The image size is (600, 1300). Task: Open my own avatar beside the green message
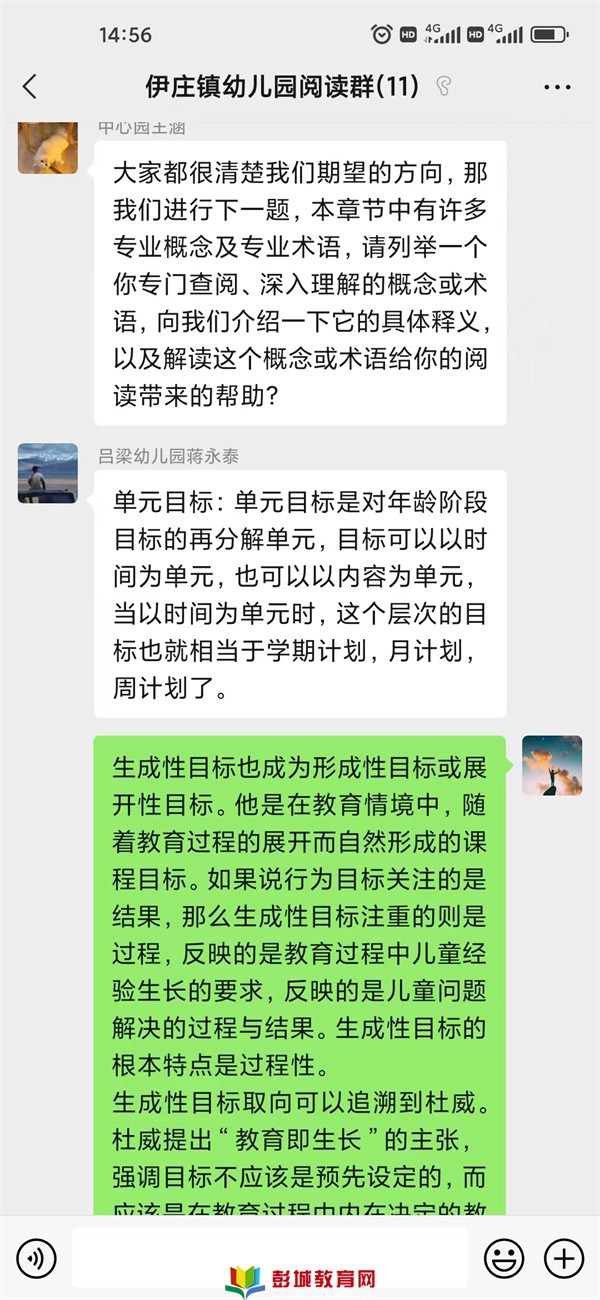coord(552,765)
